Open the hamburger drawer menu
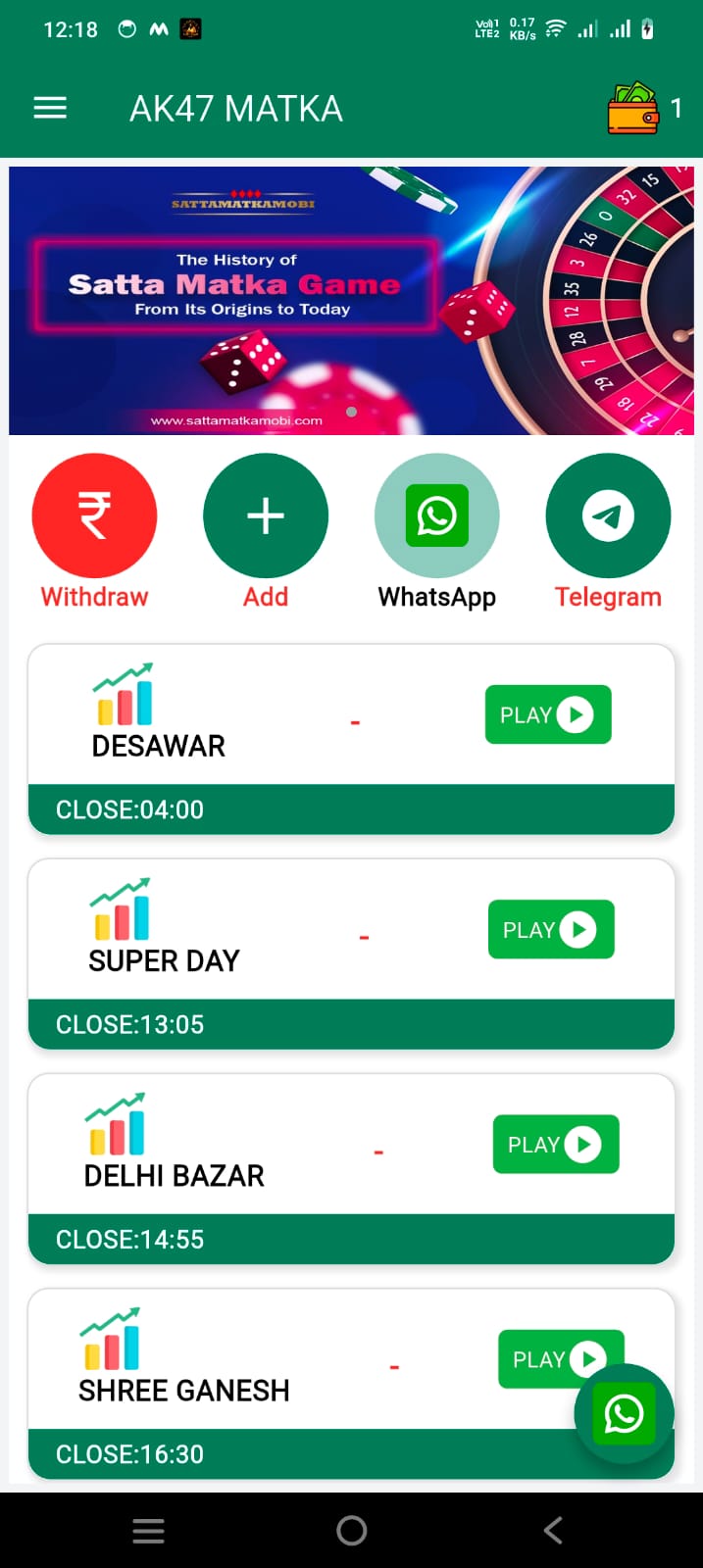Viewport: 703px width, 1568px height. [50, 108]
